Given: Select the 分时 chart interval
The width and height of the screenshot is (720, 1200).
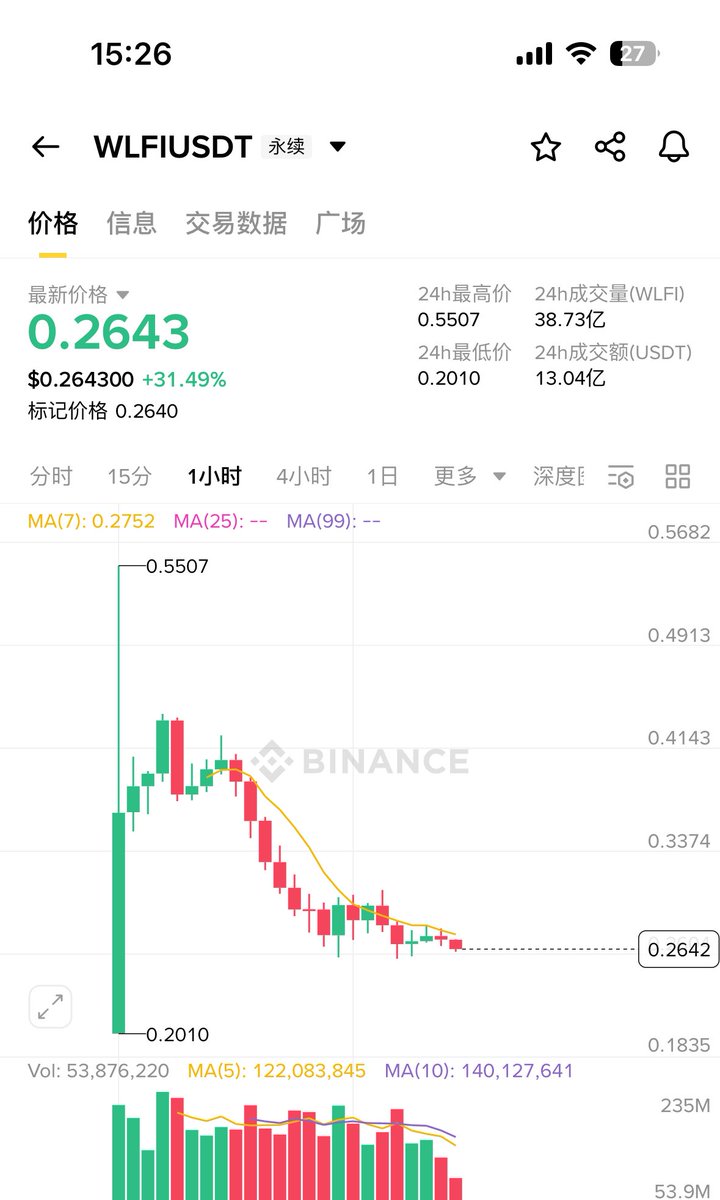Looking at the screenshot, I should click(51, 476).
